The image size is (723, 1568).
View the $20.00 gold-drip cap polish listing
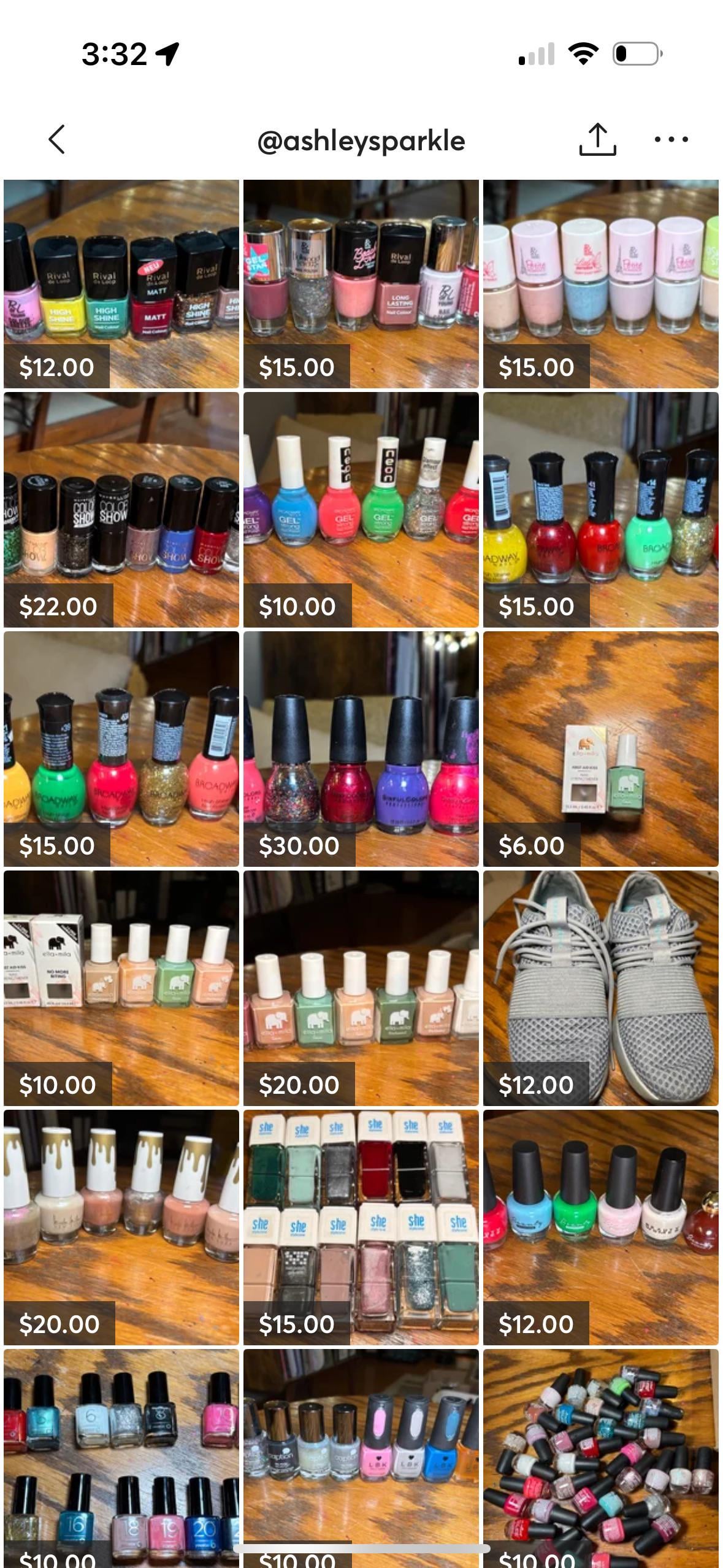121,1227
